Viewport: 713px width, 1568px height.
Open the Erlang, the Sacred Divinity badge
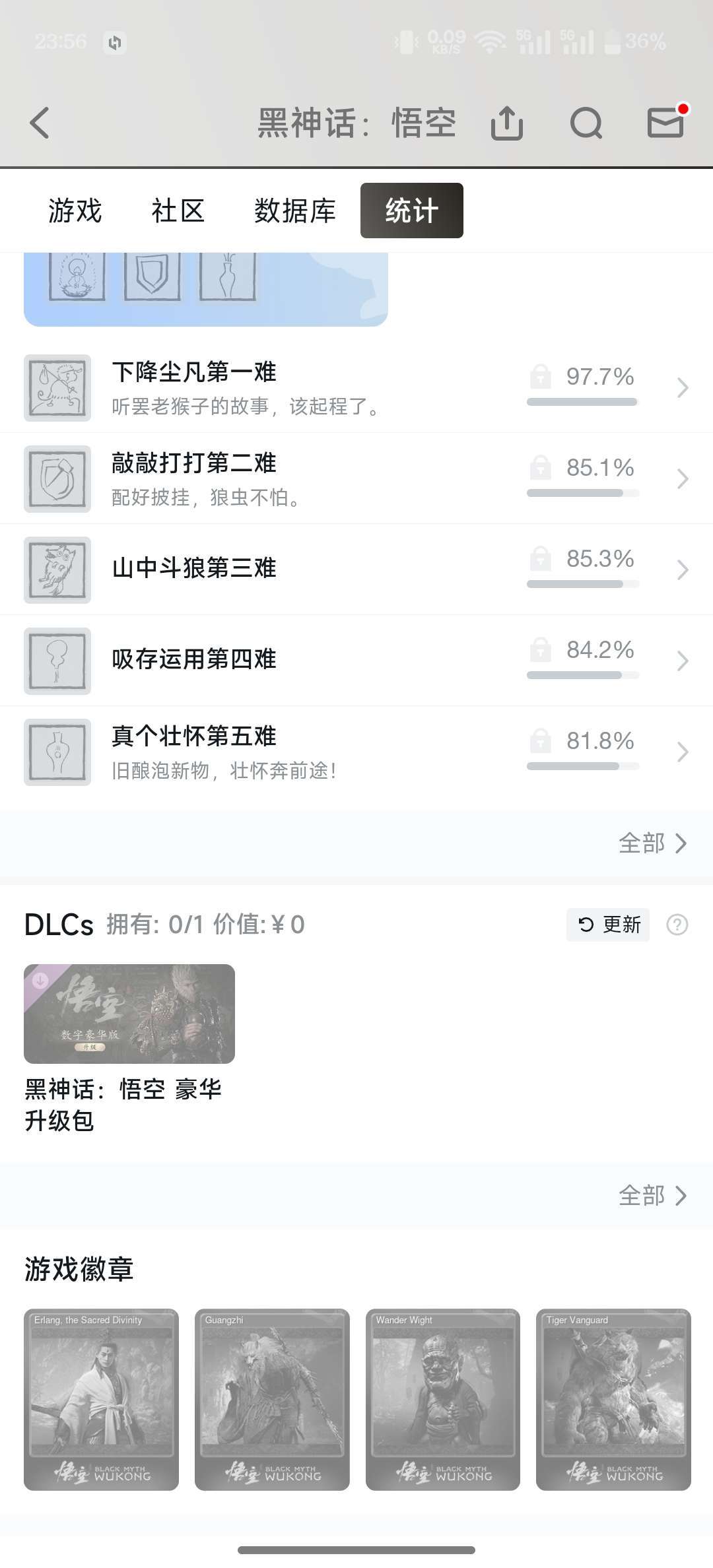101,1399
